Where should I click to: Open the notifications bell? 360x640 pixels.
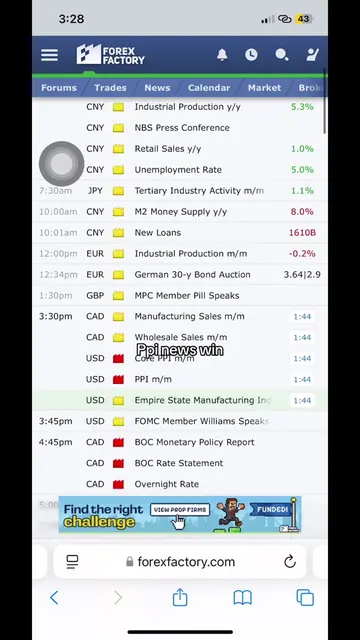tap(222, 55)
